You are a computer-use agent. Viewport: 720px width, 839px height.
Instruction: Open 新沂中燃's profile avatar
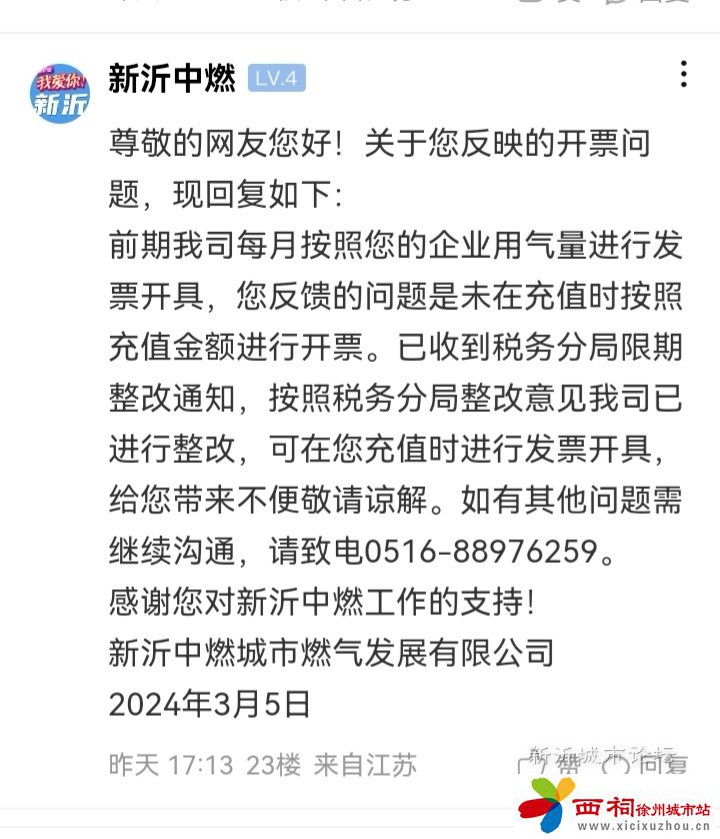click(59, 93)
